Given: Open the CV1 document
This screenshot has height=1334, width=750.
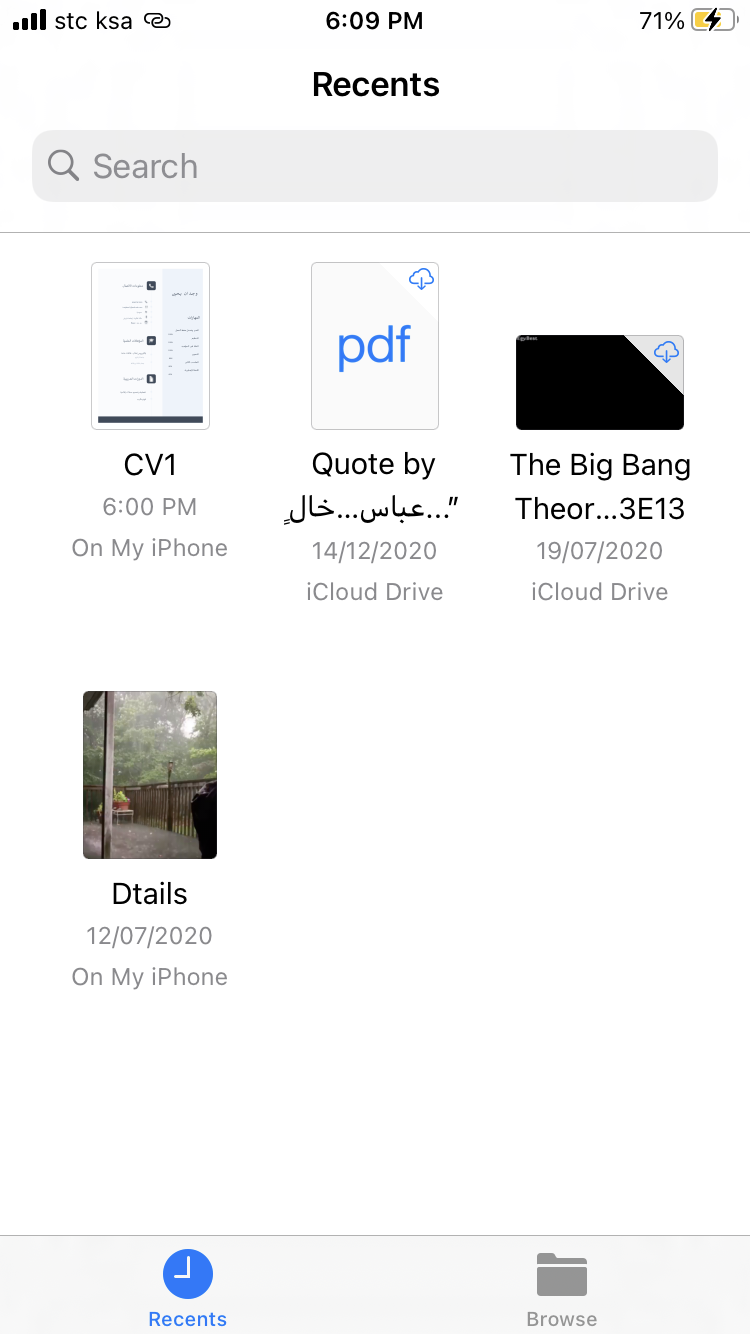Looking at the screenshot, I should point(150,346).
